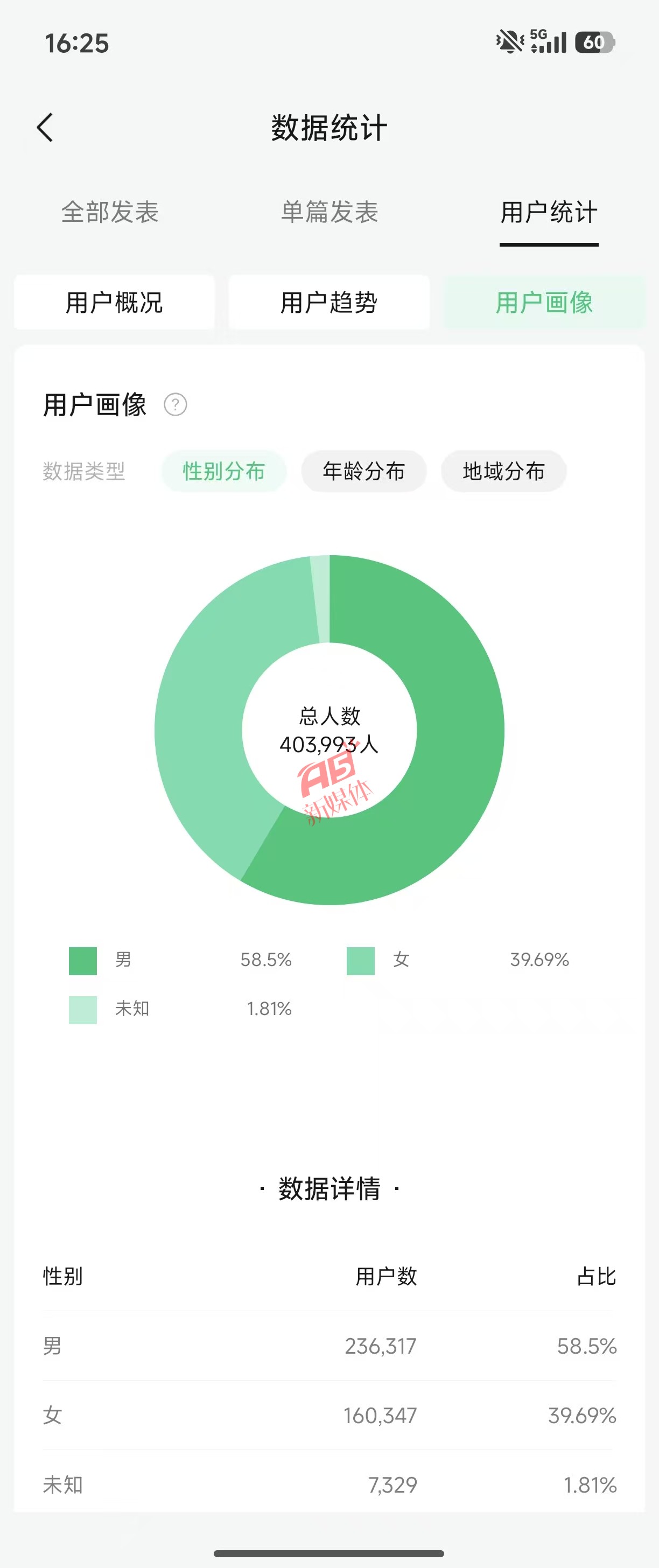Switch to the 单篇发表 tab
This screenshot has height=1568, width=659.
pyautogui.click(x=329, y=213)
